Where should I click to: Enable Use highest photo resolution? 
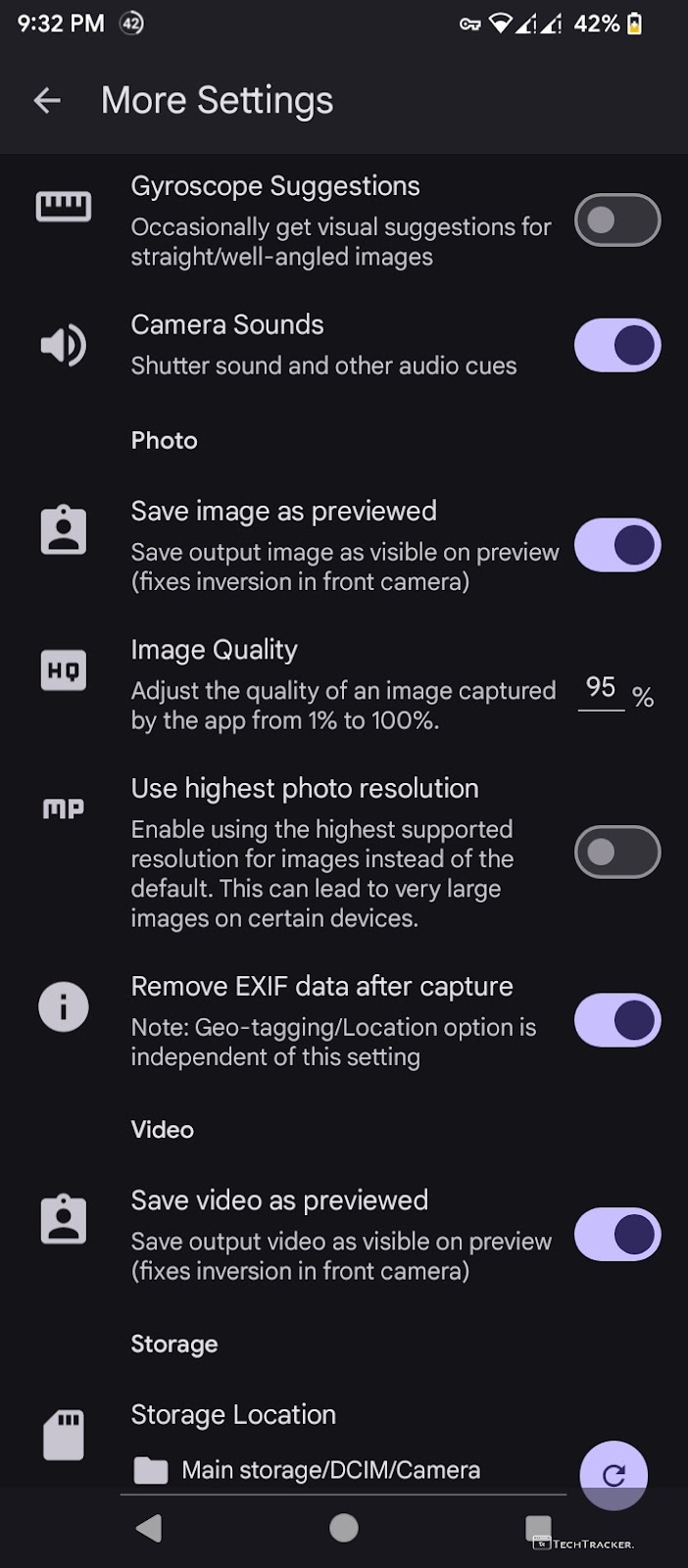click(x=616, y=852)
